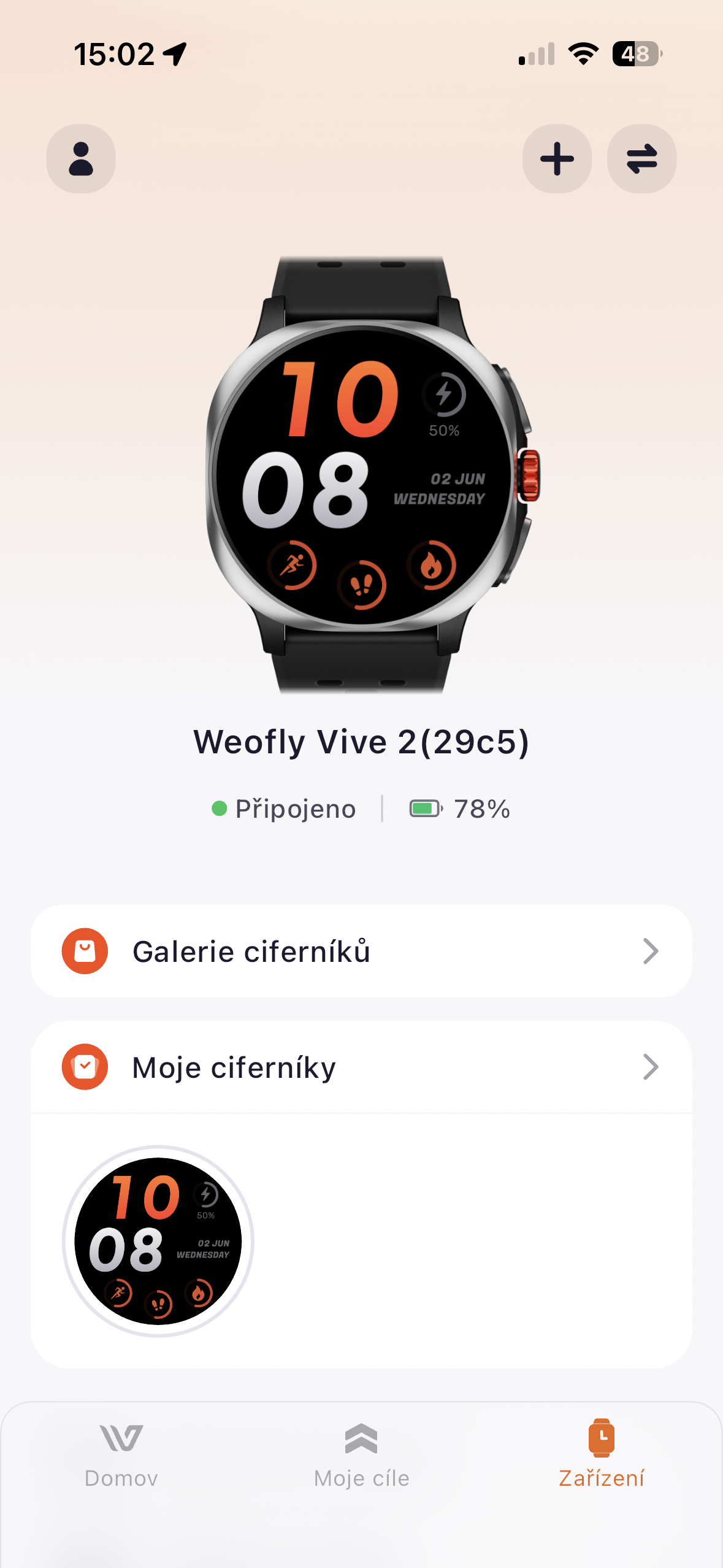This screenshot has height=1568, width=723.
Task: Select the orange 10:08 watch face thumbnail
Action: point(158,1241)
